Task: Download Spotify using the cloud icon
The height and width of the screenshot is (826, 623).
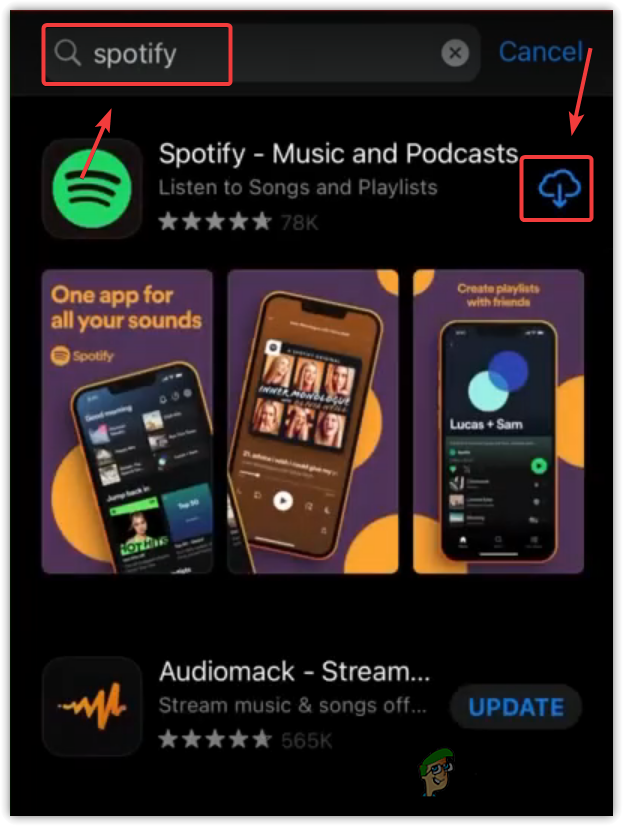Action: [557, 188]
